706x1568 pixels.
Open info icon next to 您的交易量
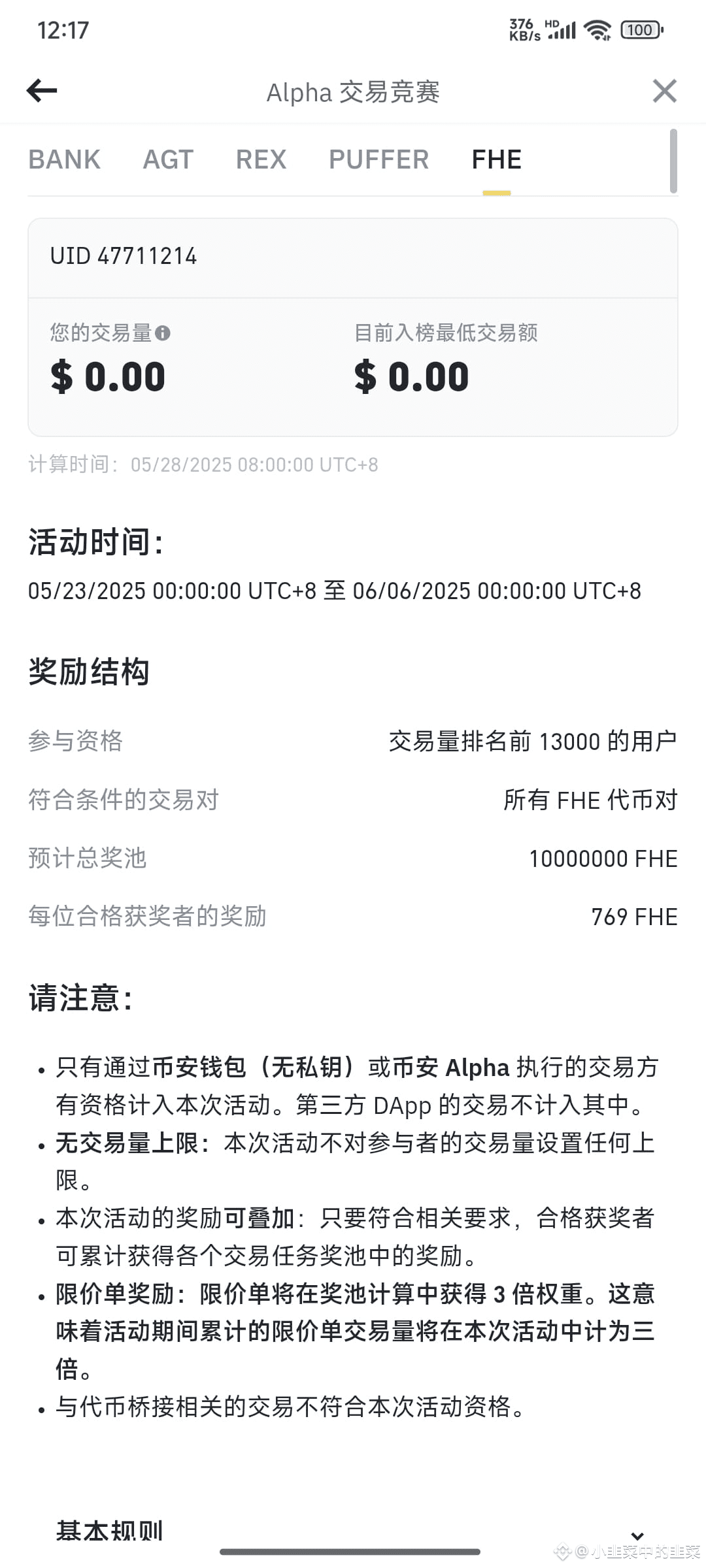(x=163, y=333)
